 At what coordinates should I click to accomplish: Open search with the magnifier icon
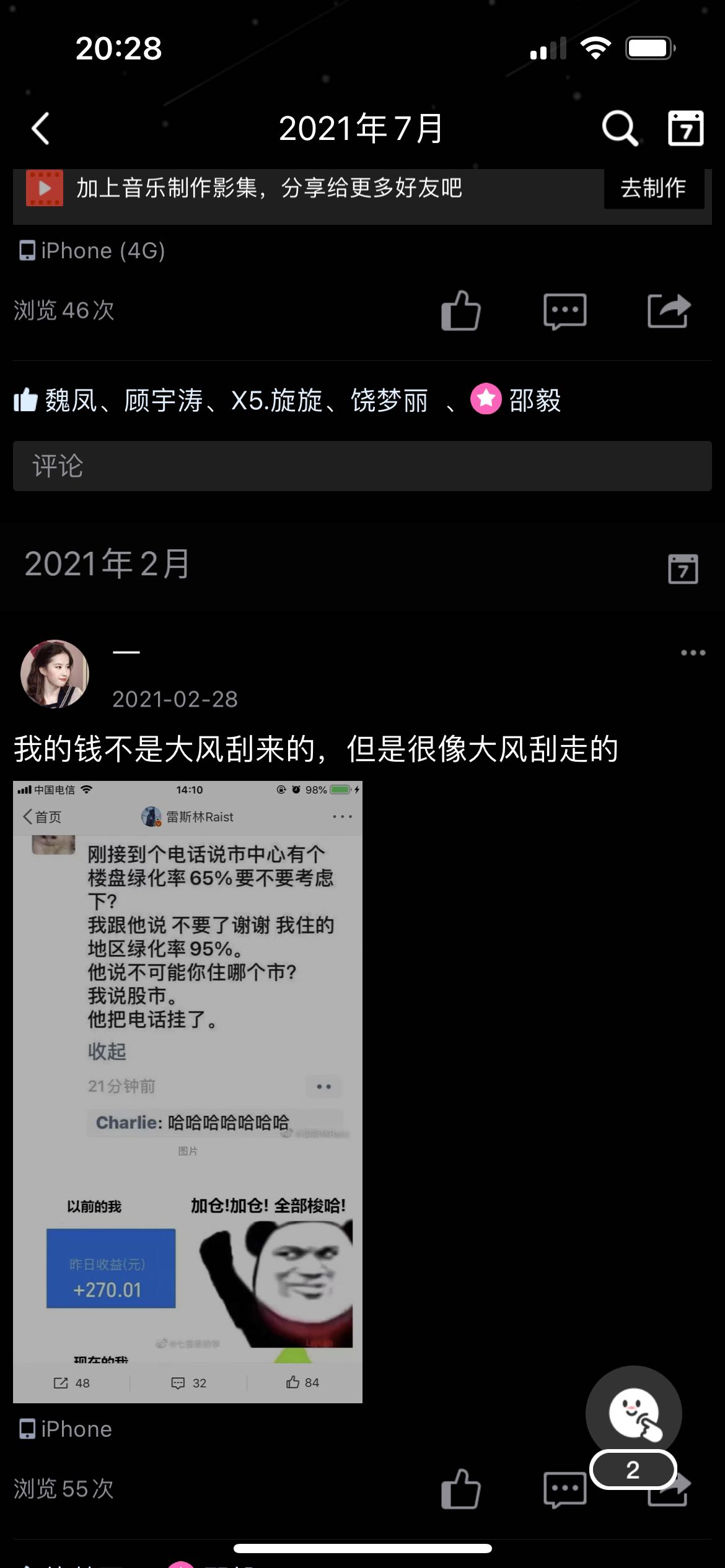point(620,128)
